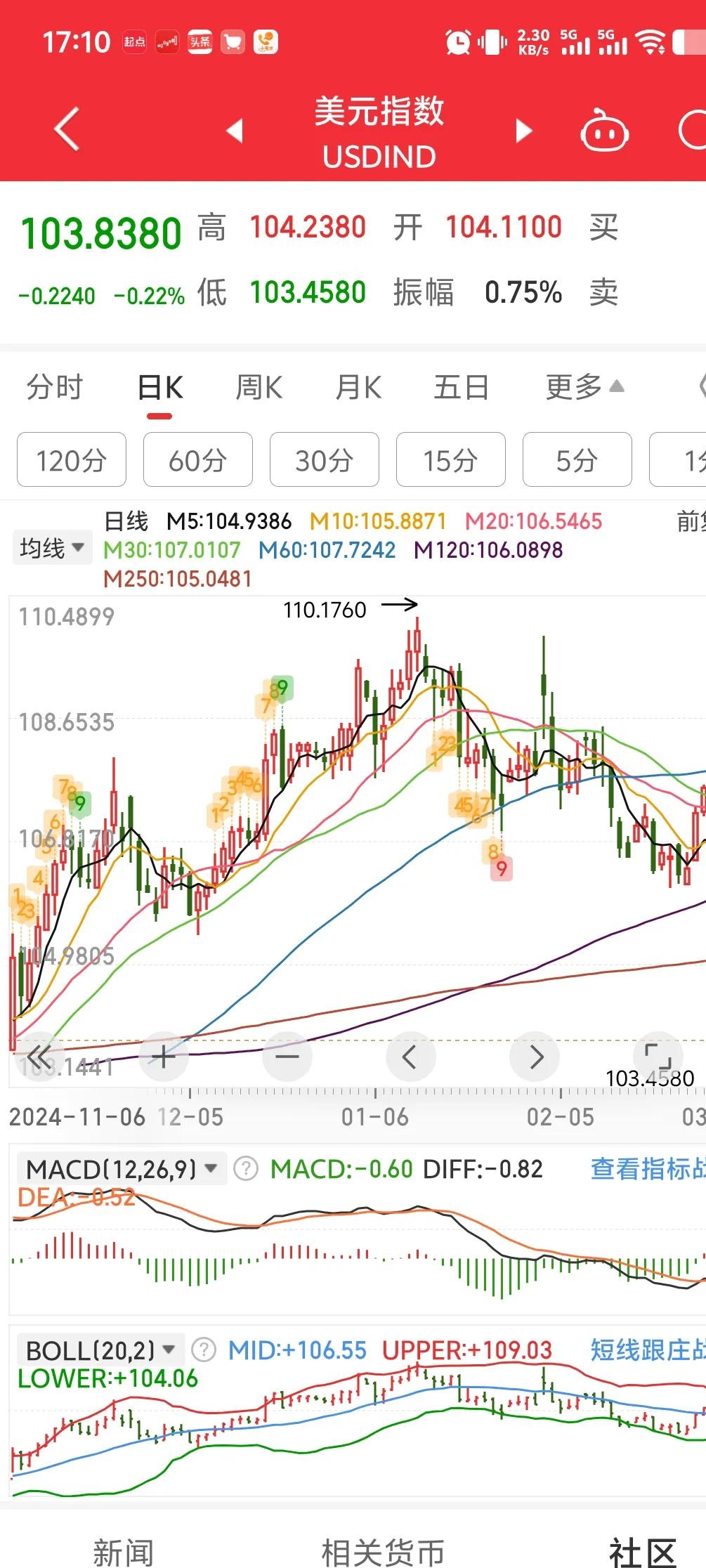Open the robot assistant icon

[604, 131]
